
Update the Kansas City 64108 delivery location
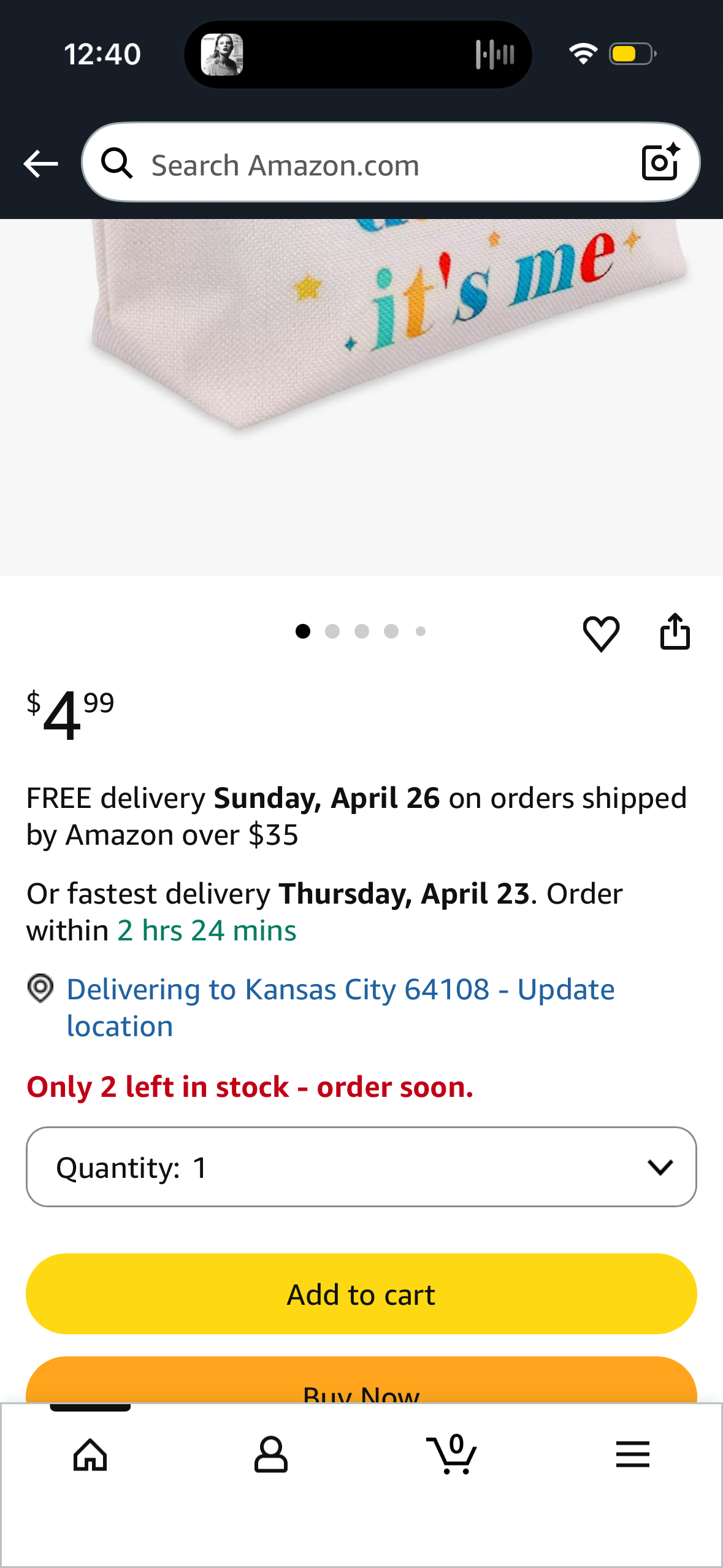[340, 1007]
